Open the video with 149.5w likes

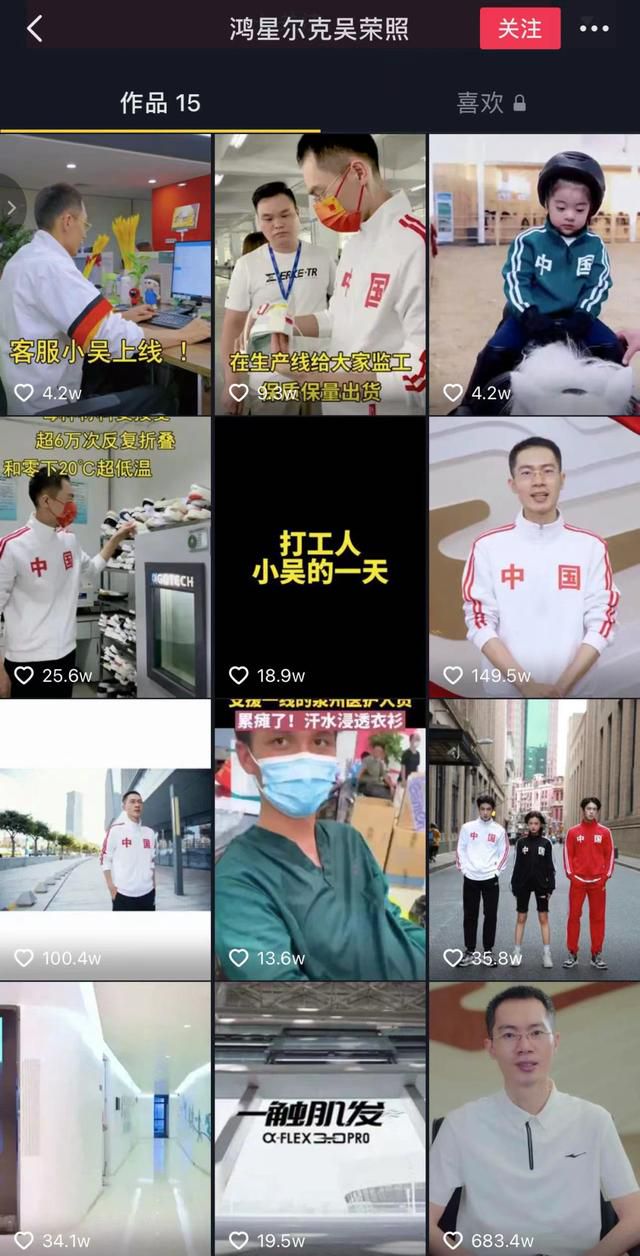pyautogui.click(x=535, y=558)
